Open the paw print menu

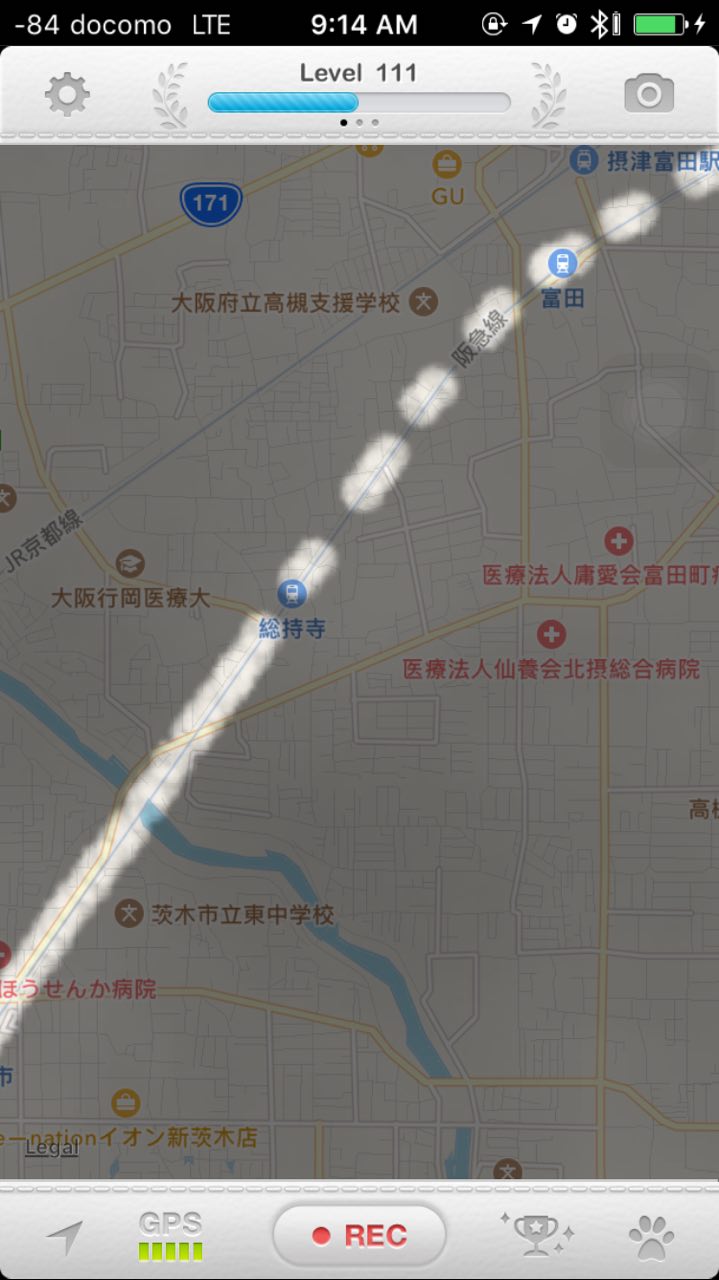(651, 1237)
